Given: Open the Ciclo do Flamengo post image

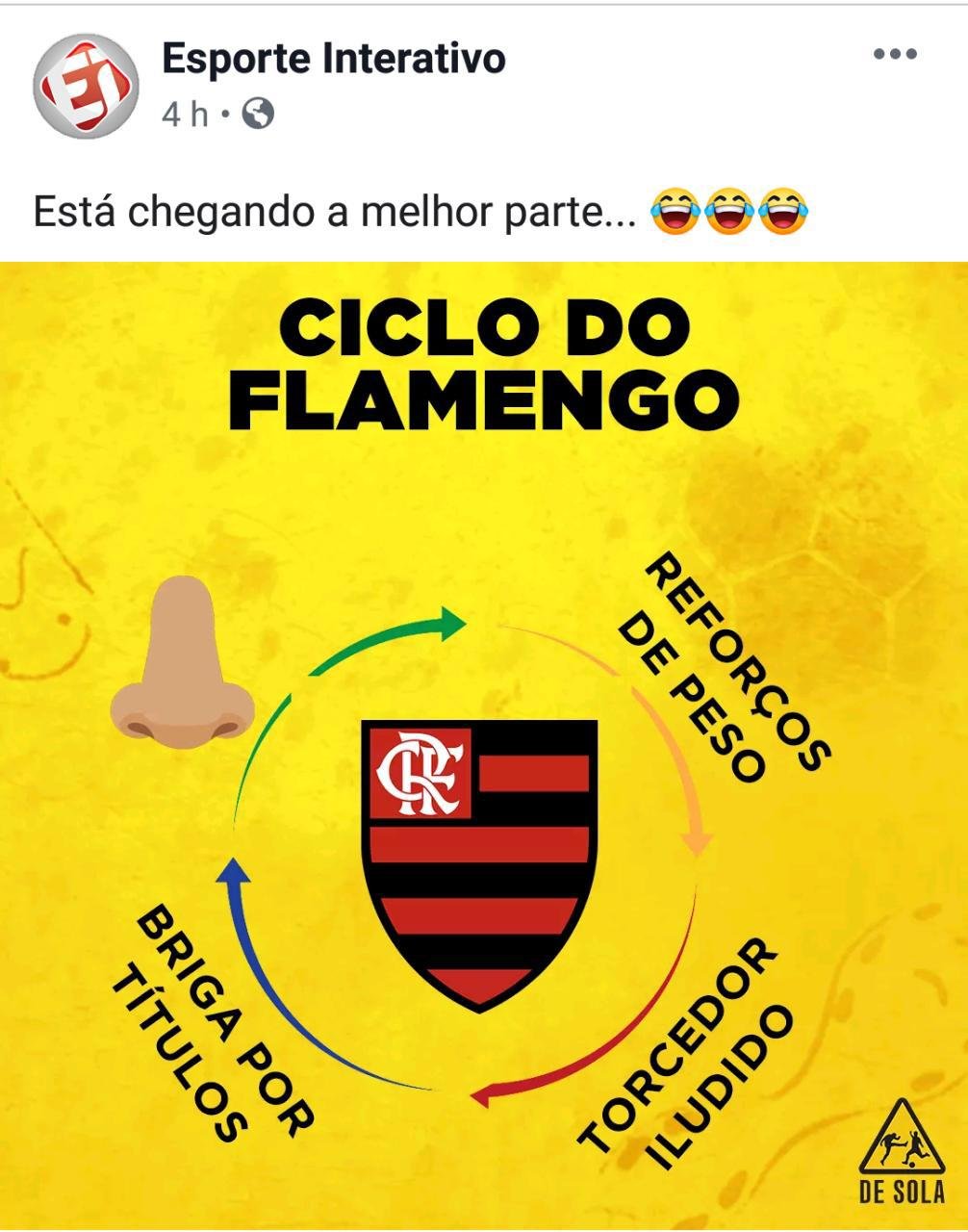Looking at the screenshot, I should (x=484, y=746).
